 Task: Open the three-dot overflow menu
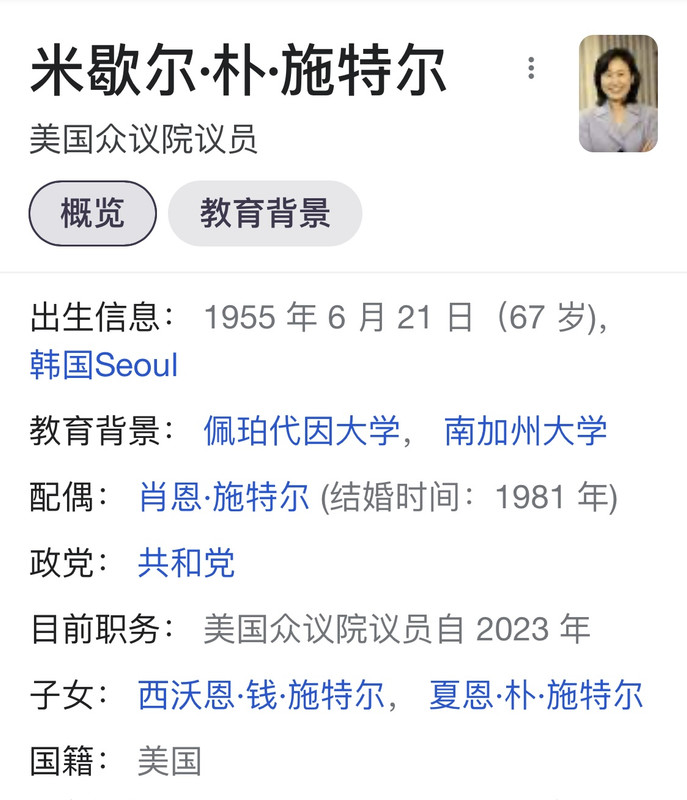pos(531,68)
